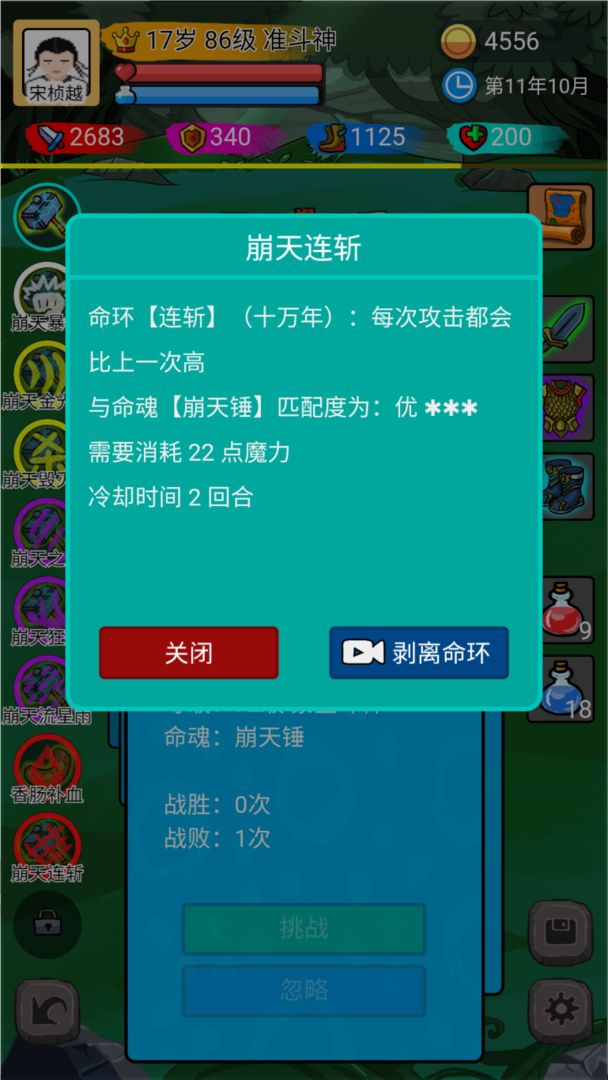
Task: Tap the 剥离命环 button
Action: click(x=419, y=653)
